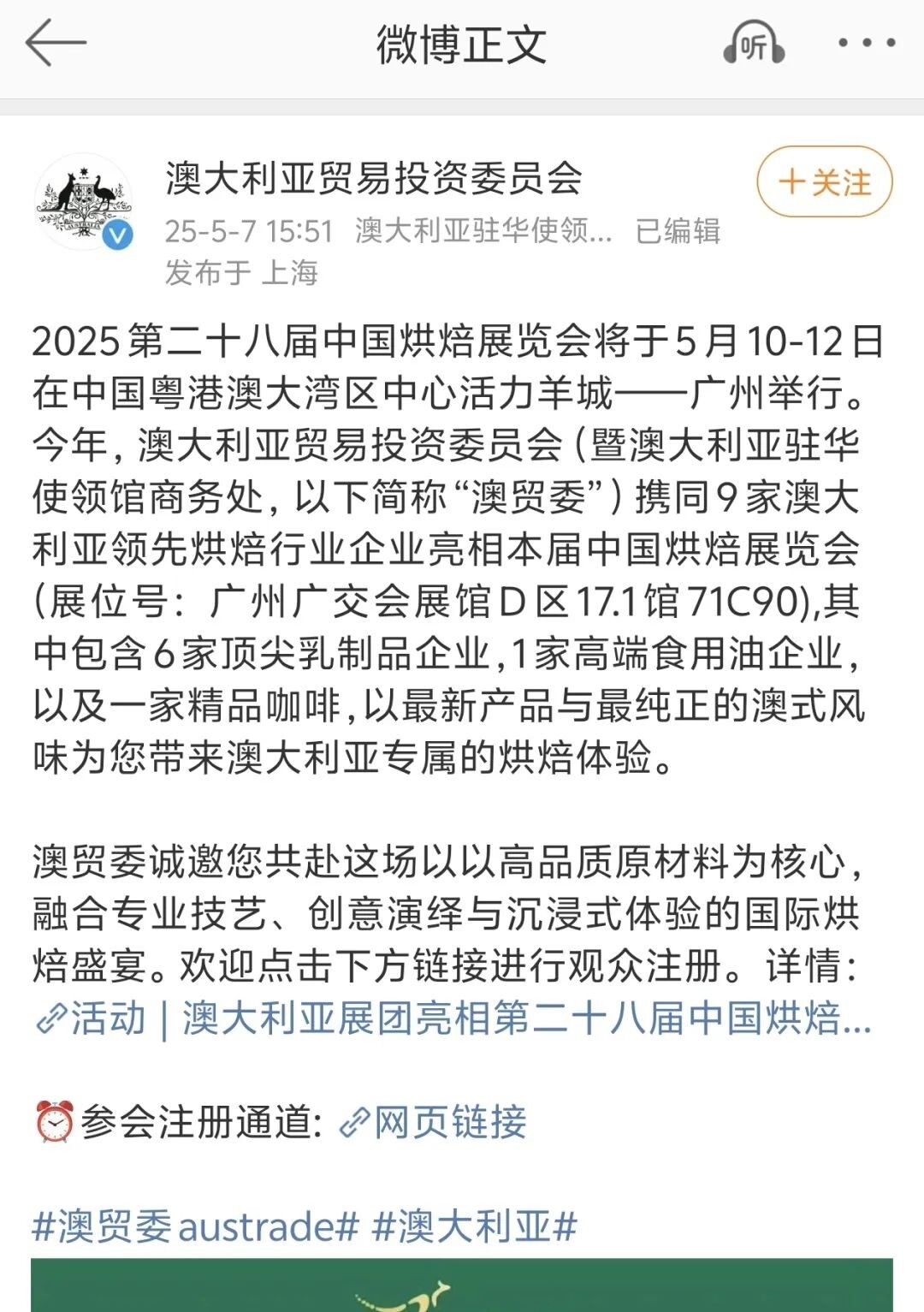The height and width of the screenshot is (1312, 924).
Task: Listen to the post via headphone icon
Action: (754, 44)
